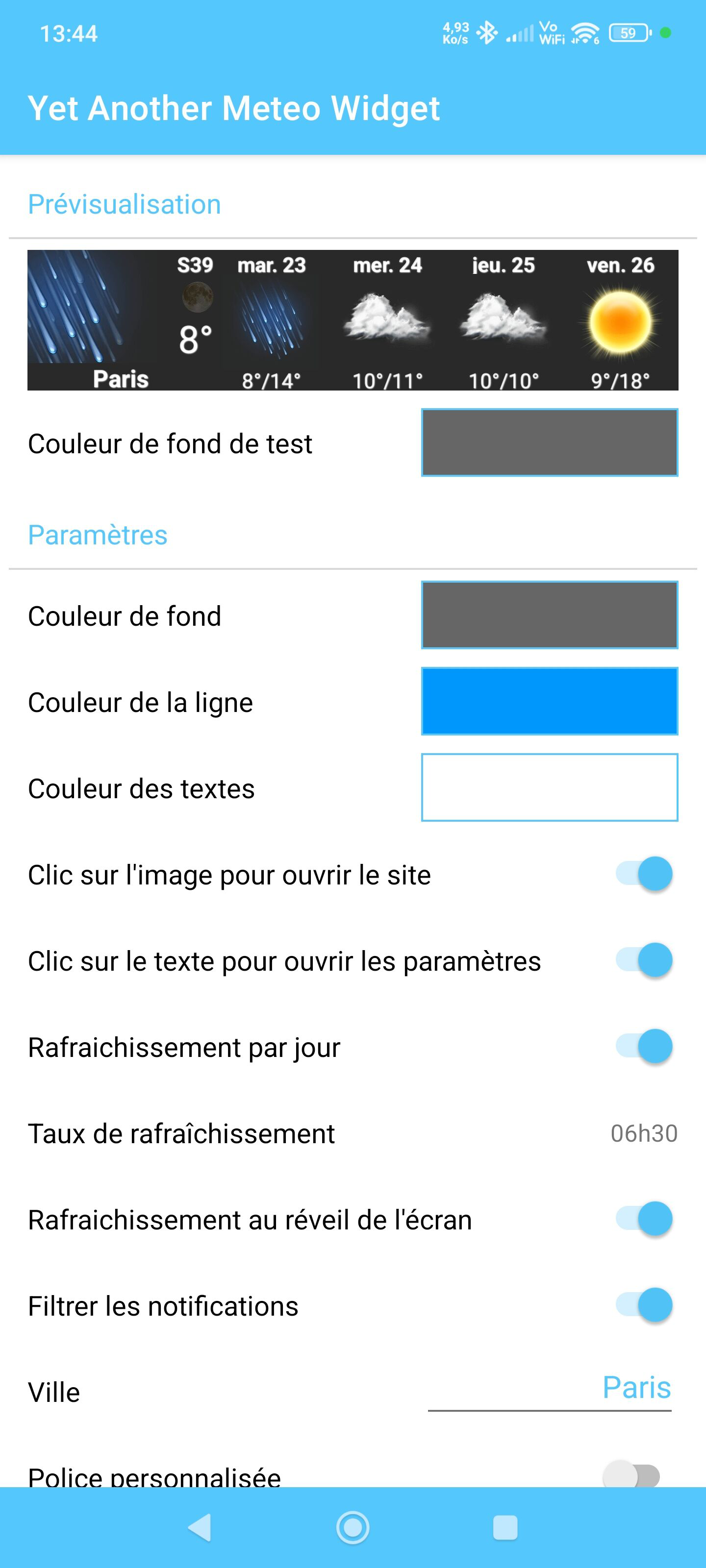
Task: Tap the system home button
Action: (353, 1528)
